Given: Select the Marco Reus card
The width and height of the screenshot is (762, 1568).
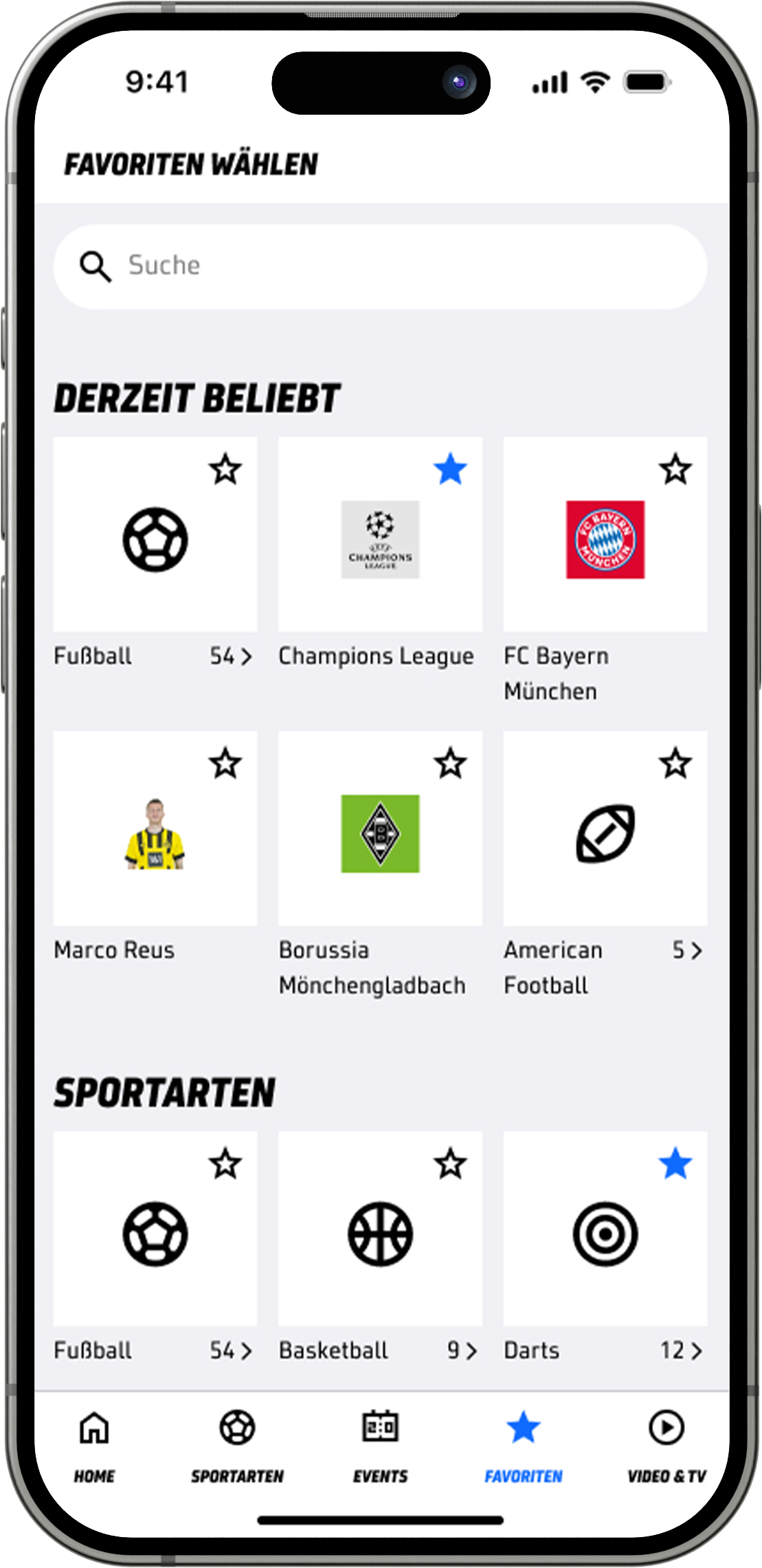Looking at the screenshot, I should pos(155,834).
